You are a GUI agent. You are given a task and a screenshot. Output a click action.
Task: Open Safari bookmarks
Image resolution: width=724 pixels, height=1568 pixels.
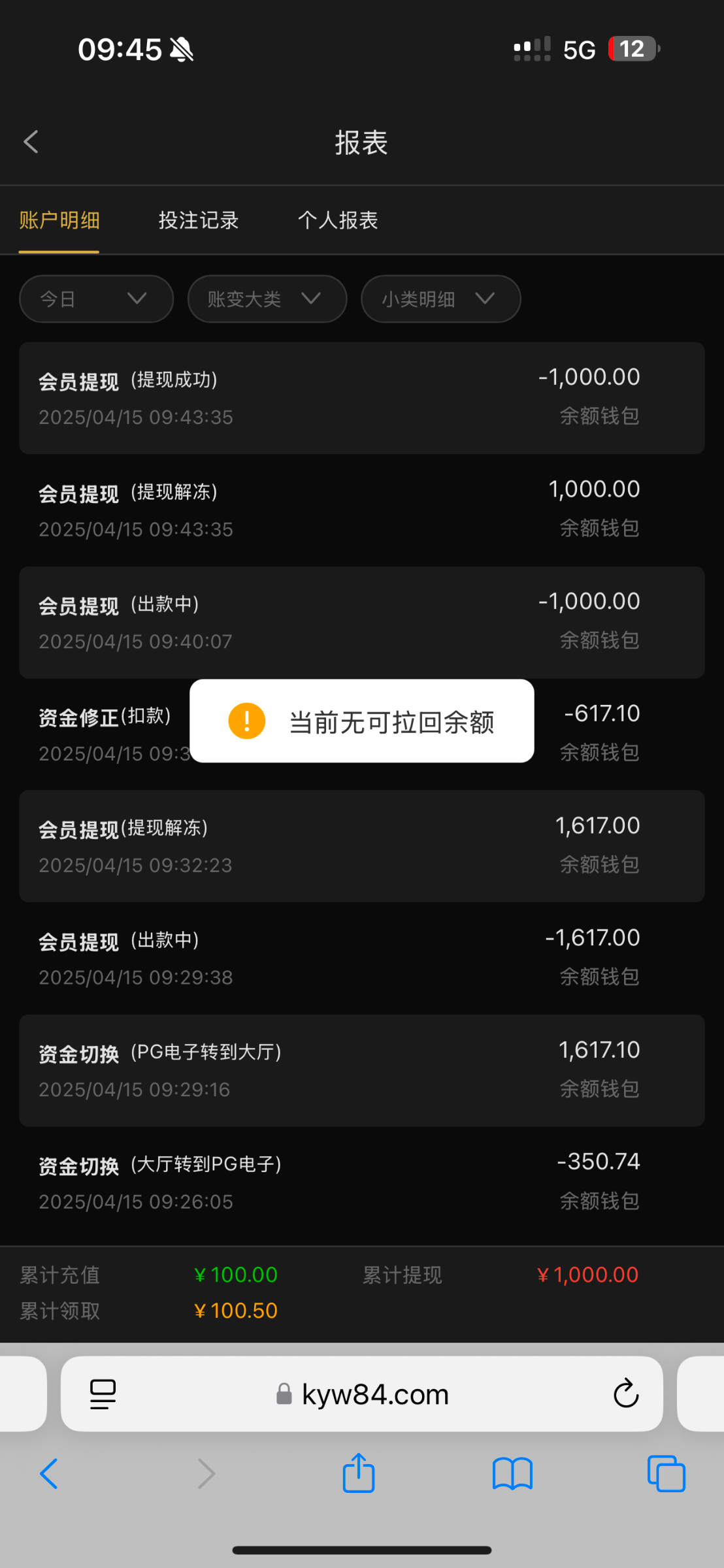(513, 1474)
